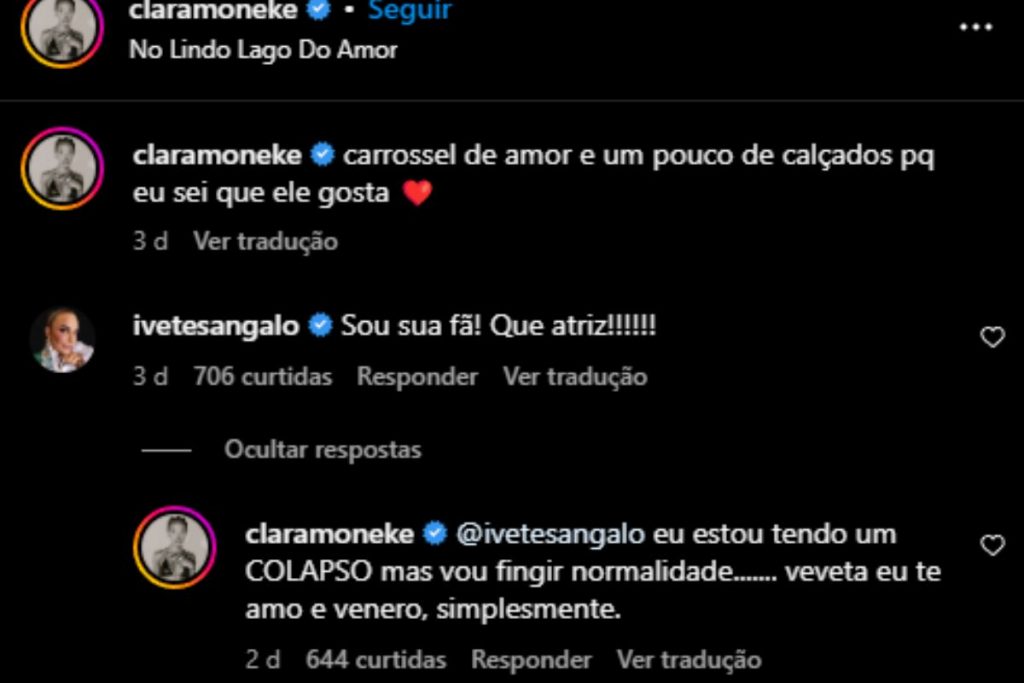View the 644 curtidas on claramoneke's reply
This screenshot has width=1024, height=683.
coord(376,660)
